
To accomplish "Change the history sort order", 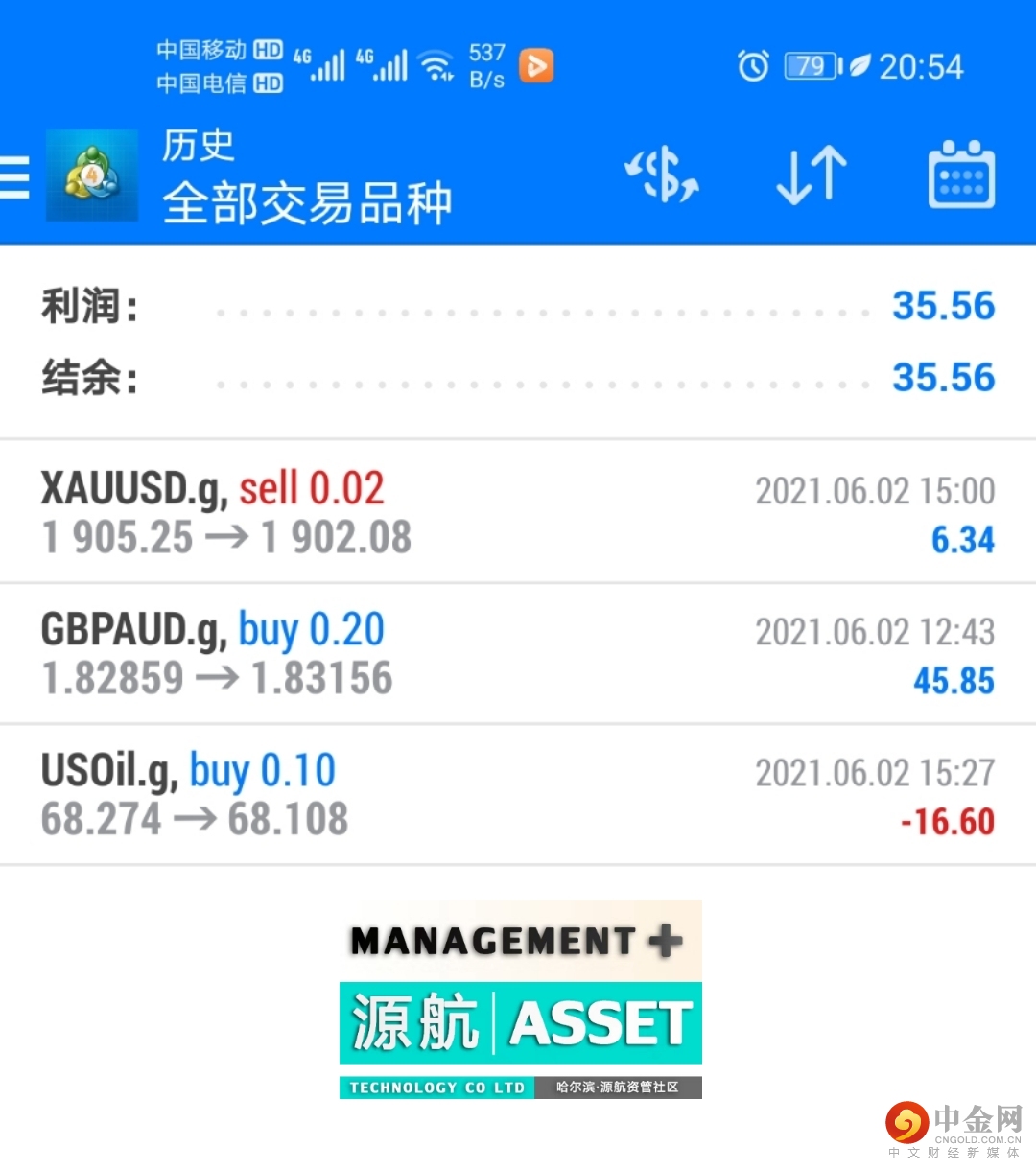I will point(811,175).
